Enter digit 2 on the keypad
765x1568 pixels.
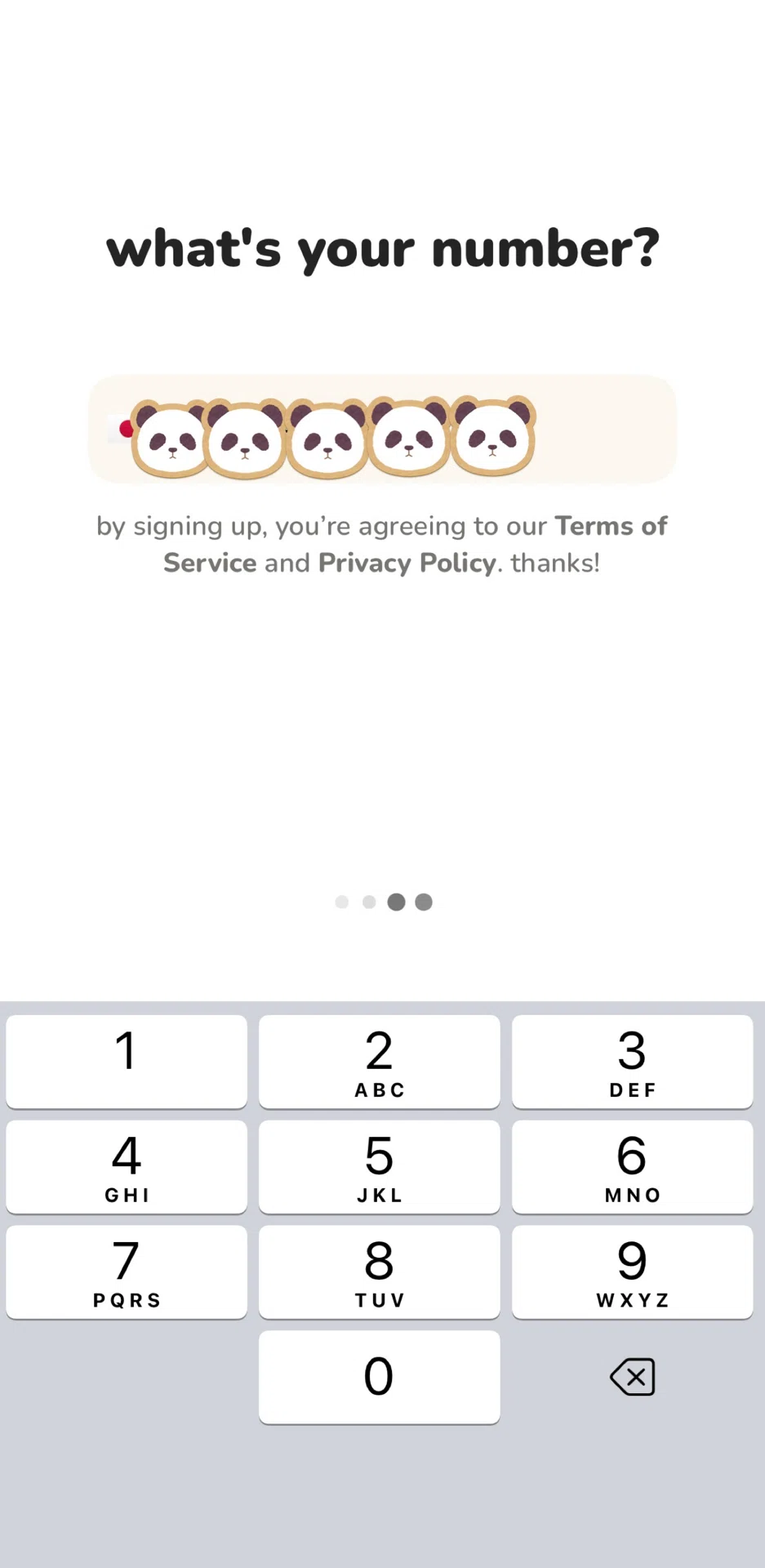380,1062
